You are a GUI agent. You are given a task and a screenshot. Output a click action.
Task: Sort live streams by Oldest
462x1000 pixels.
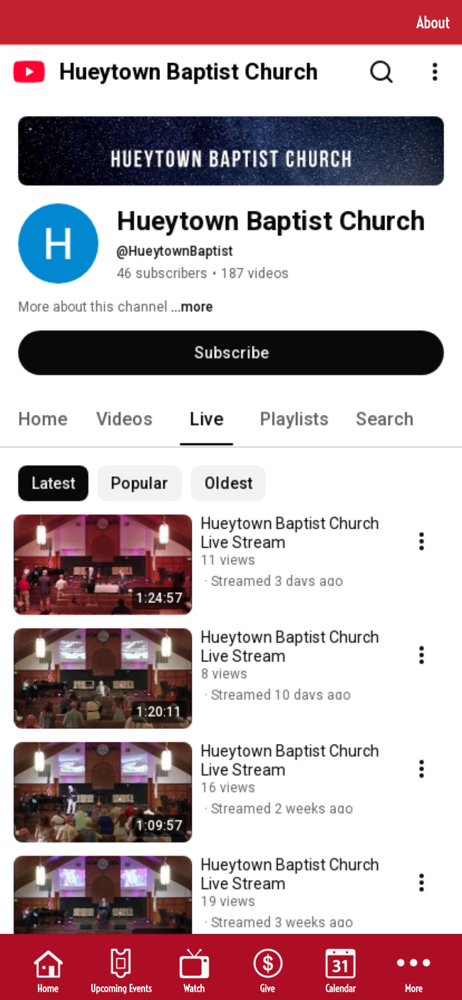[x=228, y=483]
